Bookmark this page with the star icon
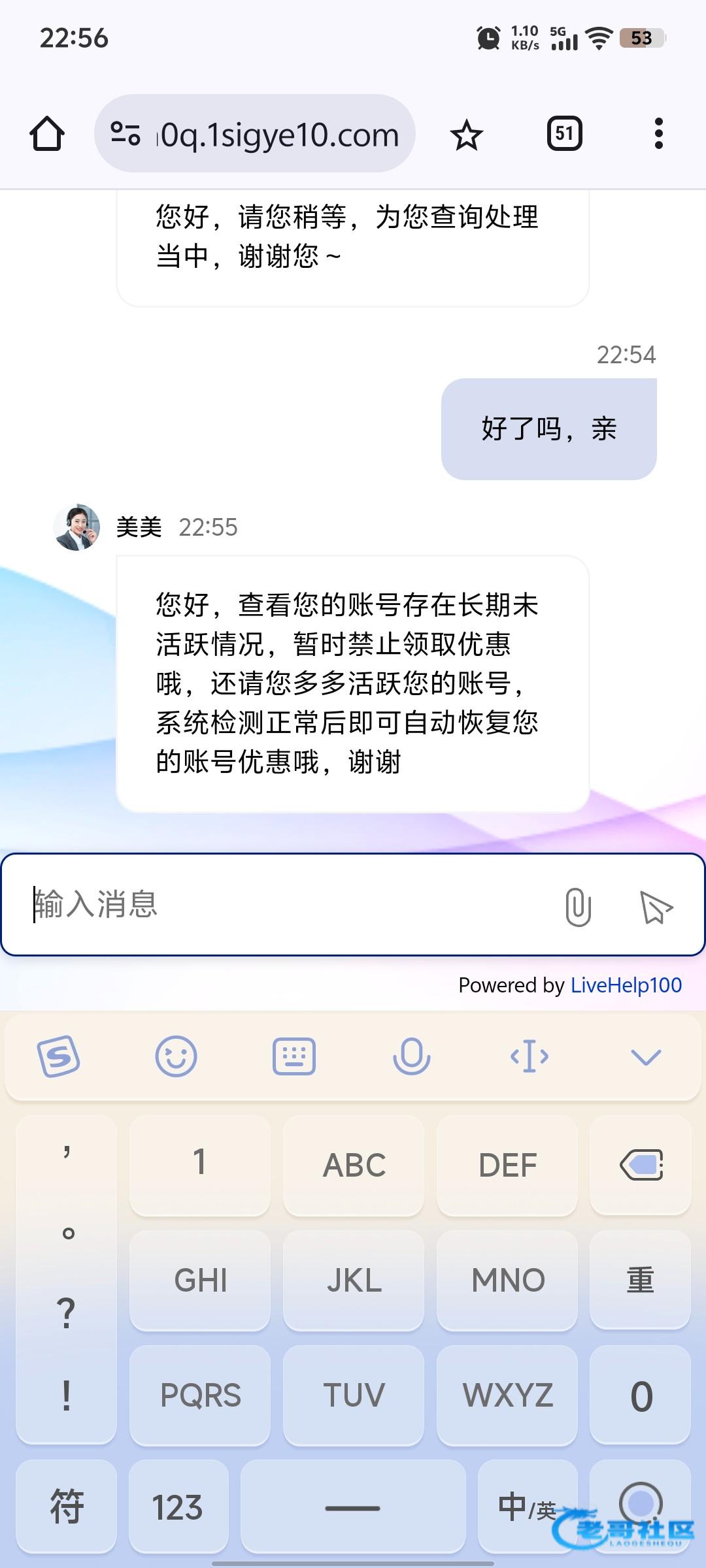This screenshot has width=706, height=1568. pos(466,135)
